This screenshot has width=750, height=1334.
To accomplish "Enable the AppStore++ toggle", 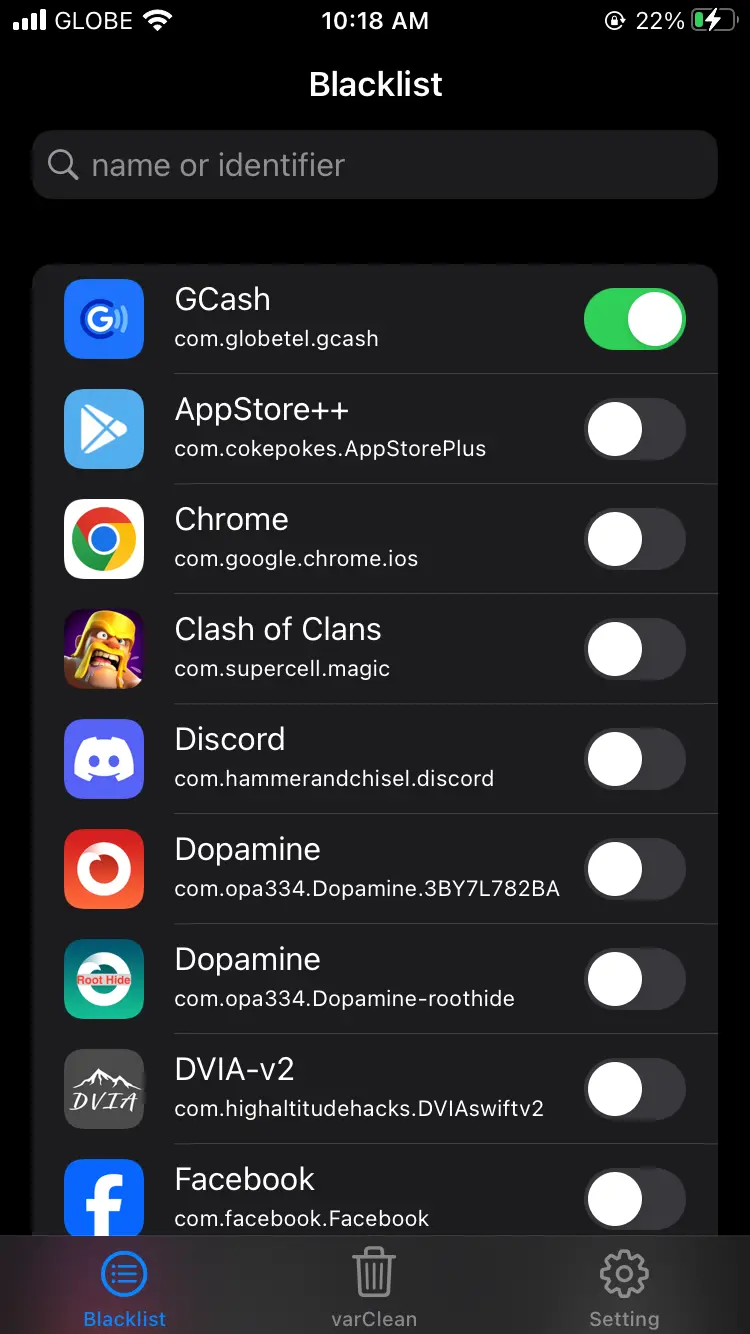I will point(635,430).
